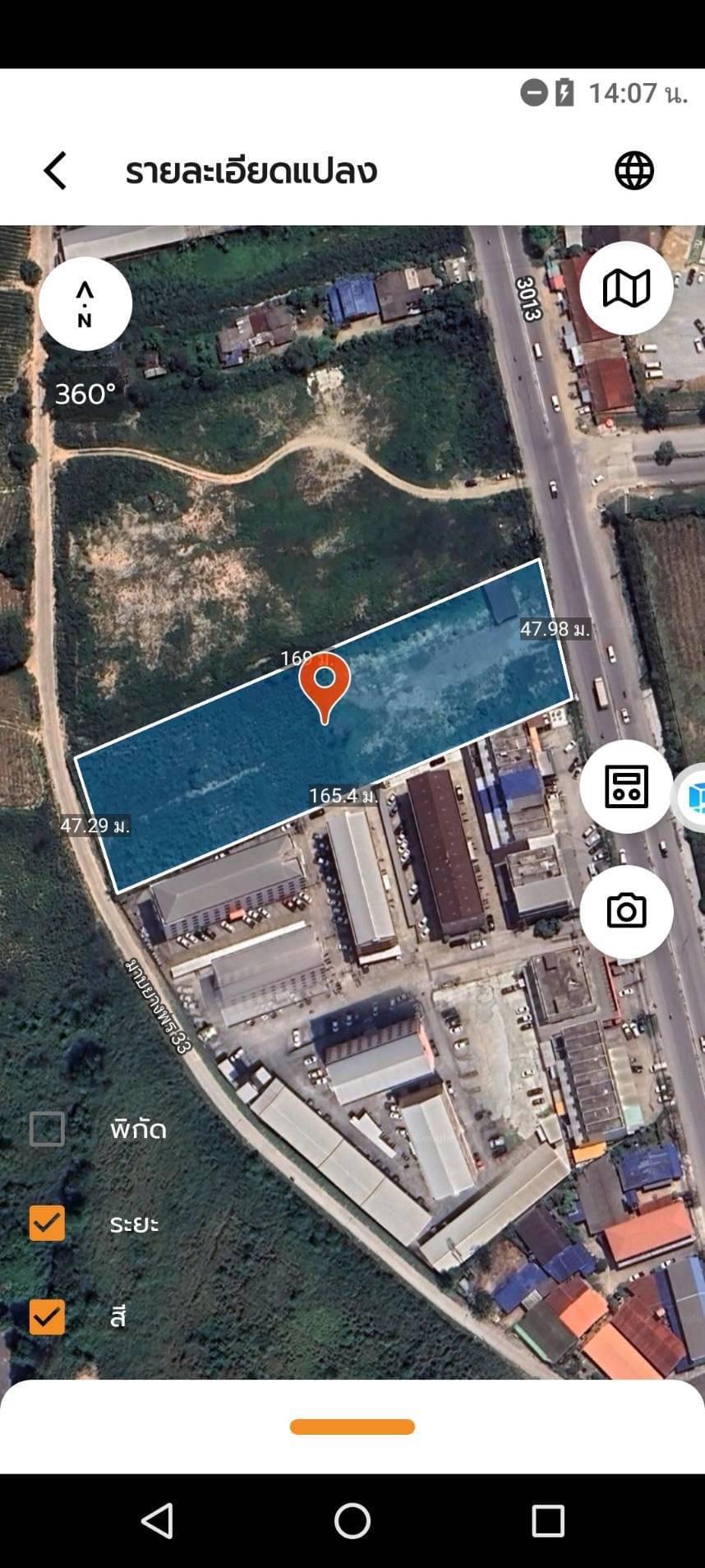
Task: Take a snapshot with the camera button
Action: 626,911
